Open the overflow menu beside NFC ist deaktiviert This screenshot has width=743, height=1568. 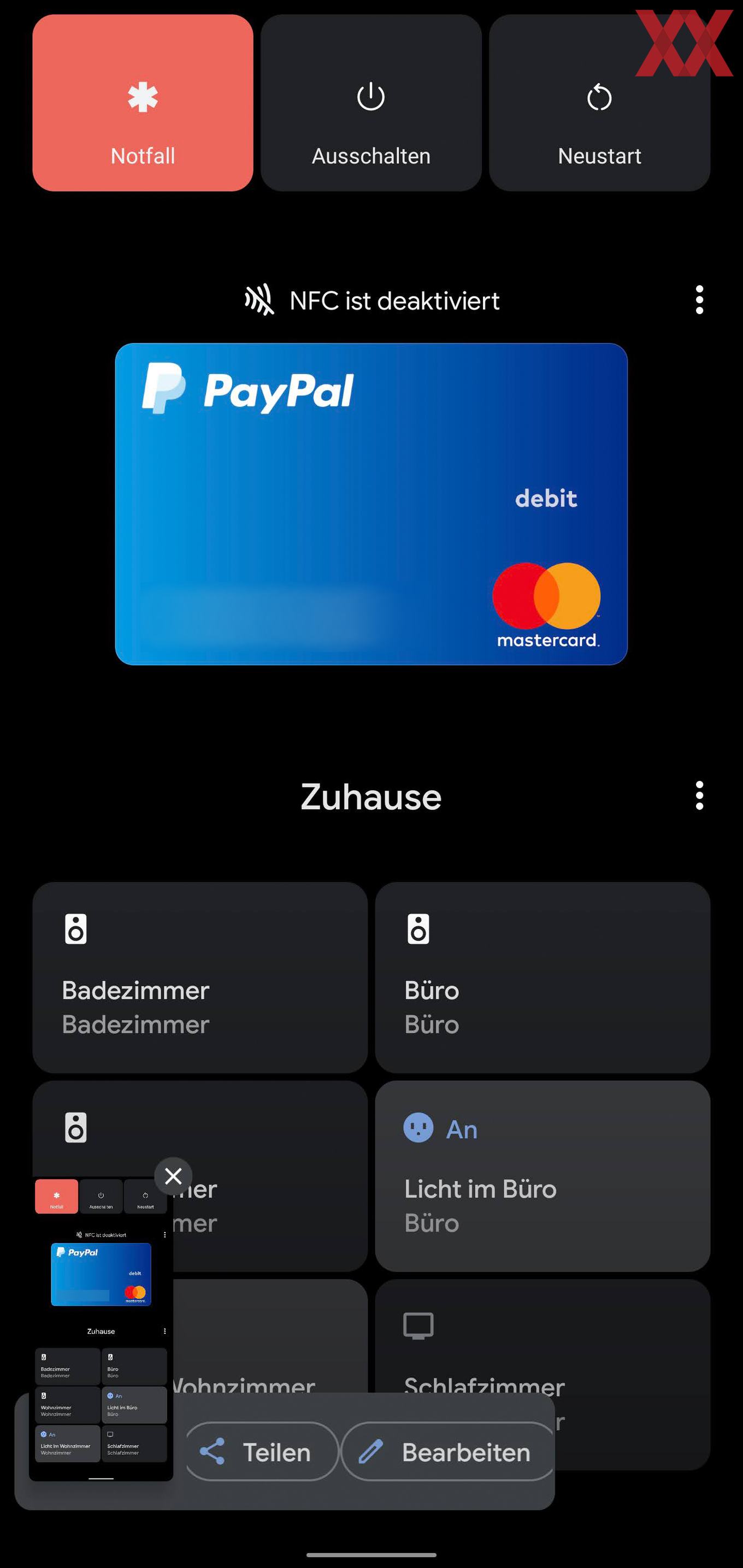[699, 300]
